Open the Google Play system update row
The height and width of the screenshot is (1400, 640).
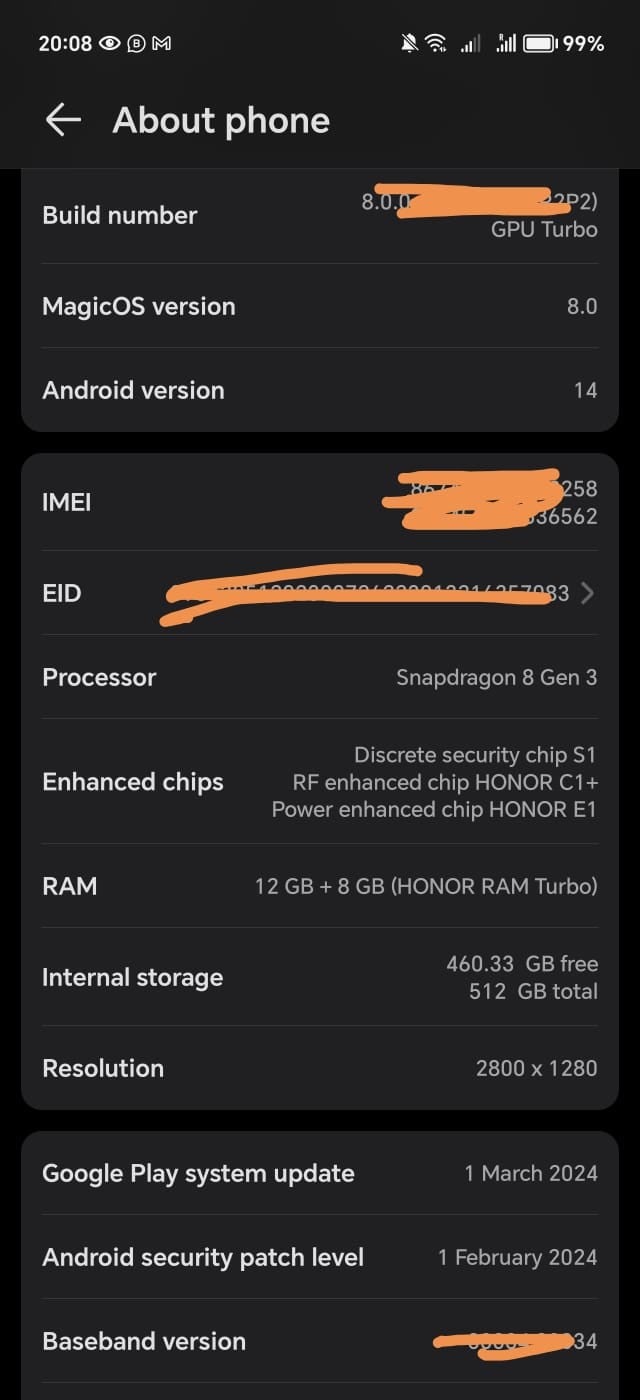[x=320, y=1173]
